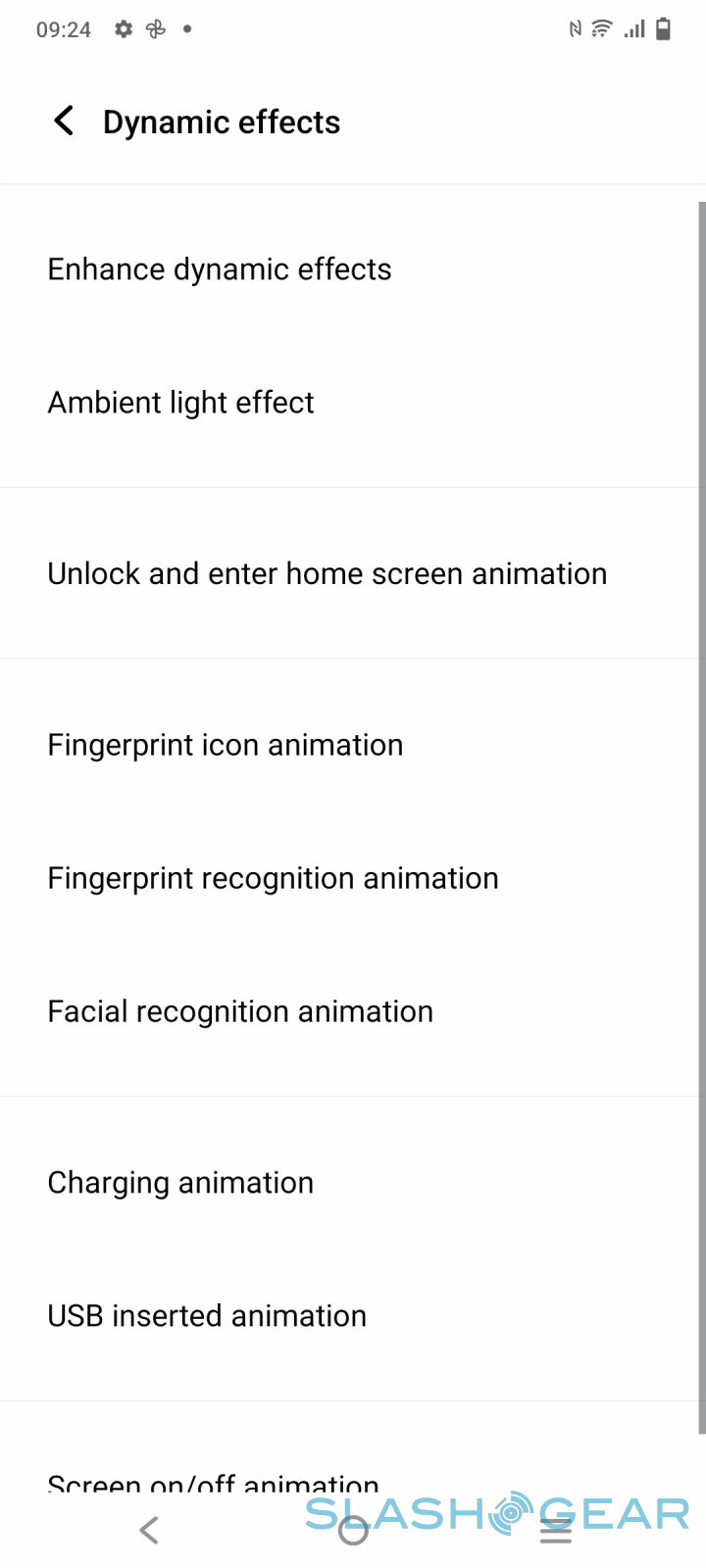
Task: Open Charging animation settings
Action: click(x=180, y=1183)
